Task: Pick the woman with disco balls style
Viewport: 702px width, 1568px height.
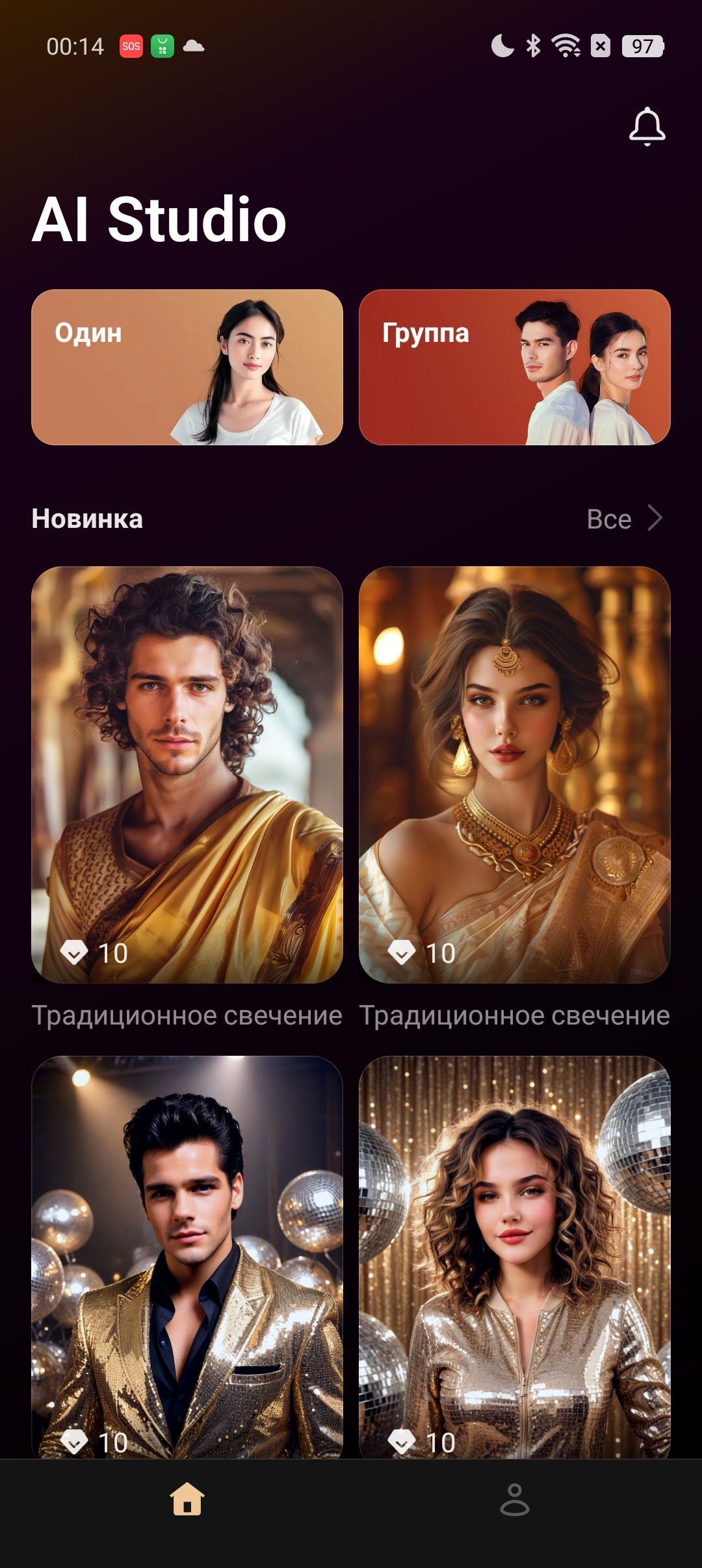Action: (x=514, y=1255)
